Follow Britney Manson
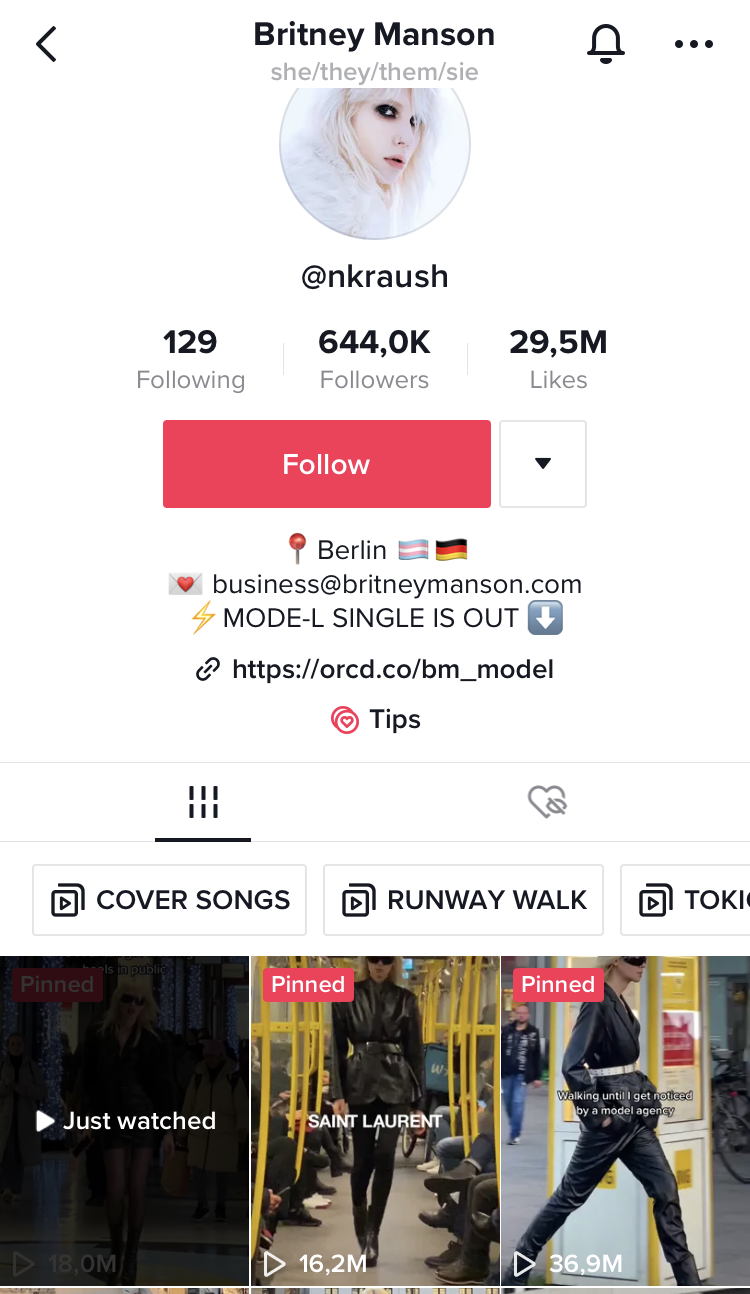Screen dimensions: 750x1294 (x=326, y=464)
